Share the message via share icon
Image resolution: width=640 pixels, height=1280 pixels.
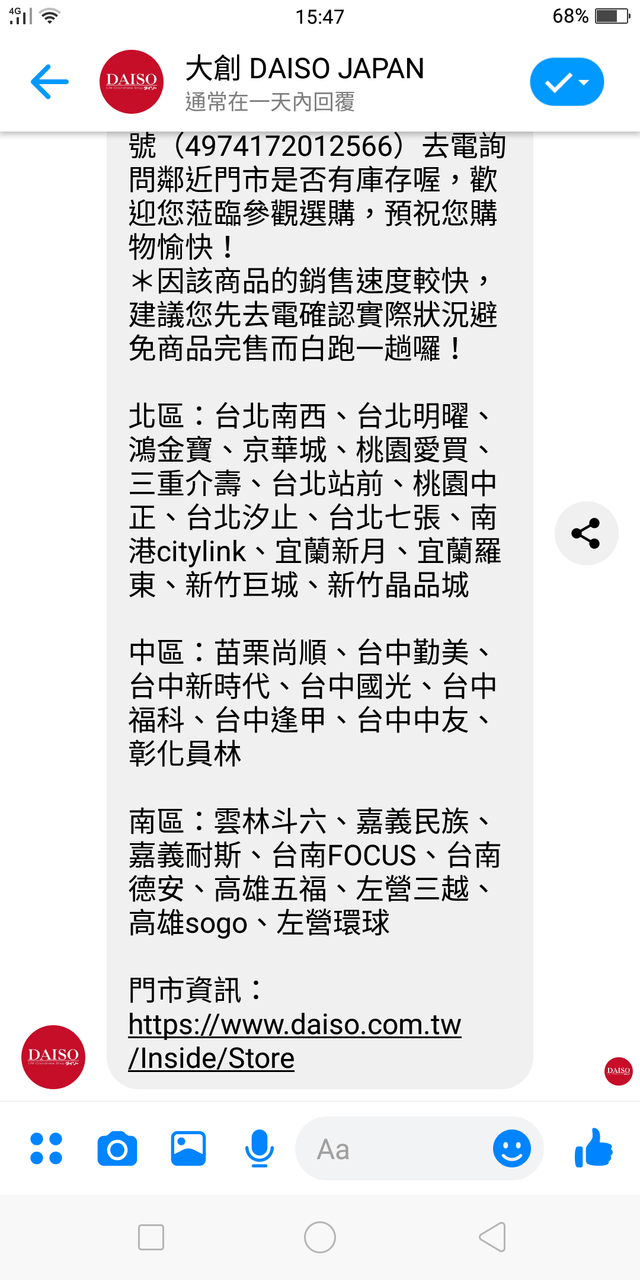pos(586,533)
